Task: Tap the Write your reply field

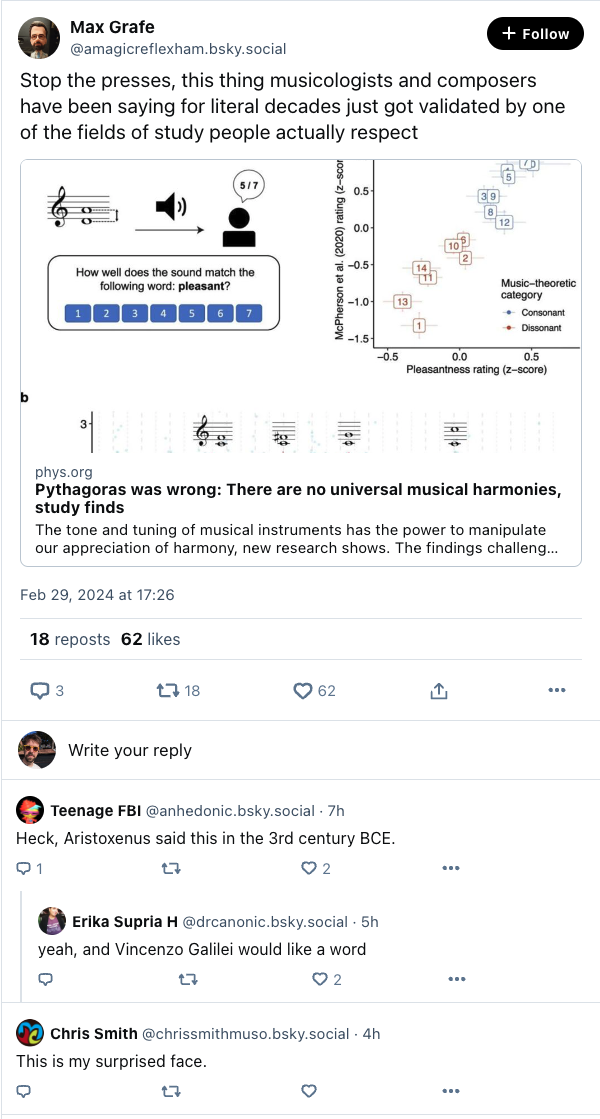Action: coord(300,750)
